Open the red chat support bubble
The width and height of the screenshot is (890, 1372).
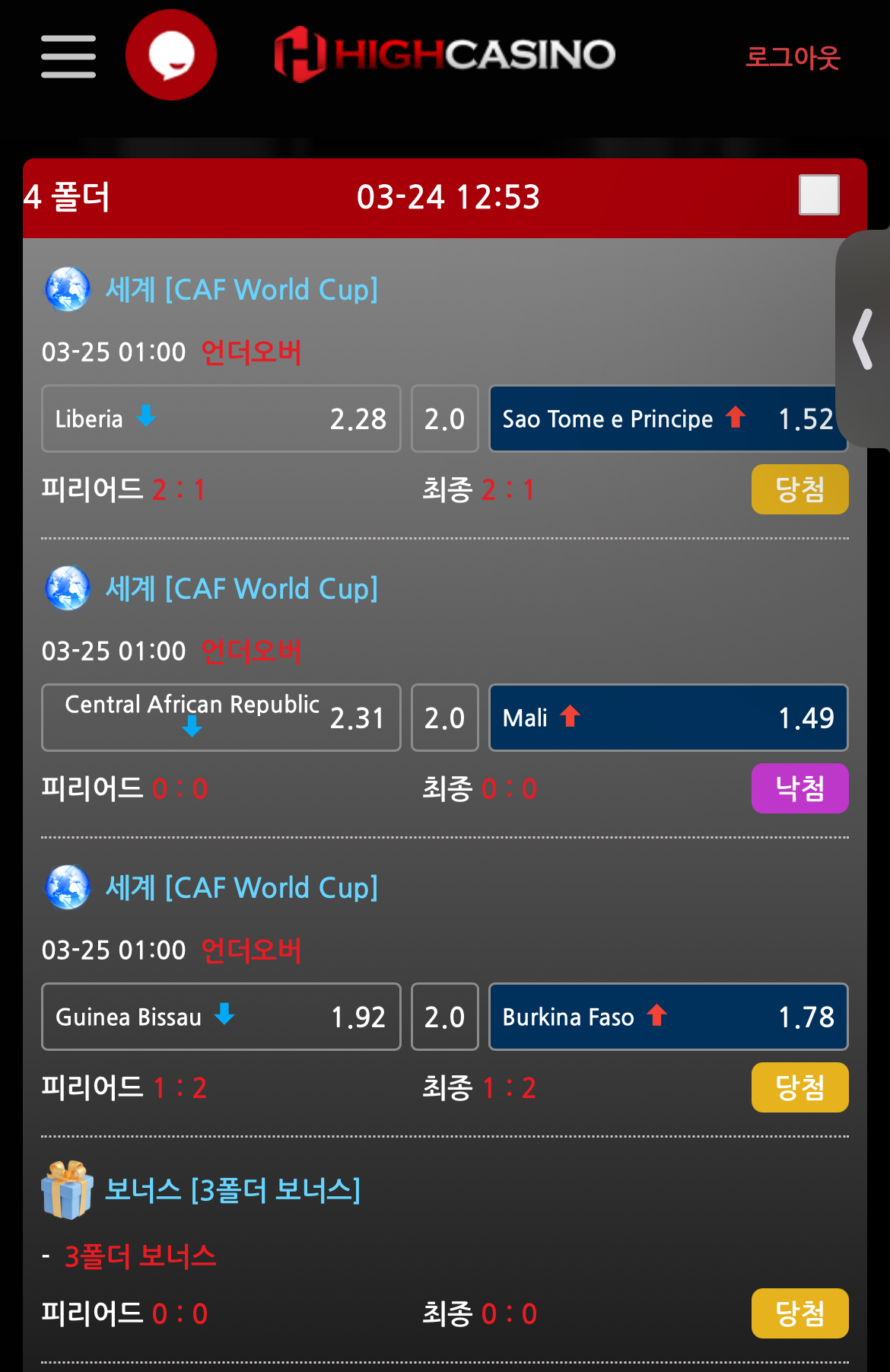coord(171,55)
